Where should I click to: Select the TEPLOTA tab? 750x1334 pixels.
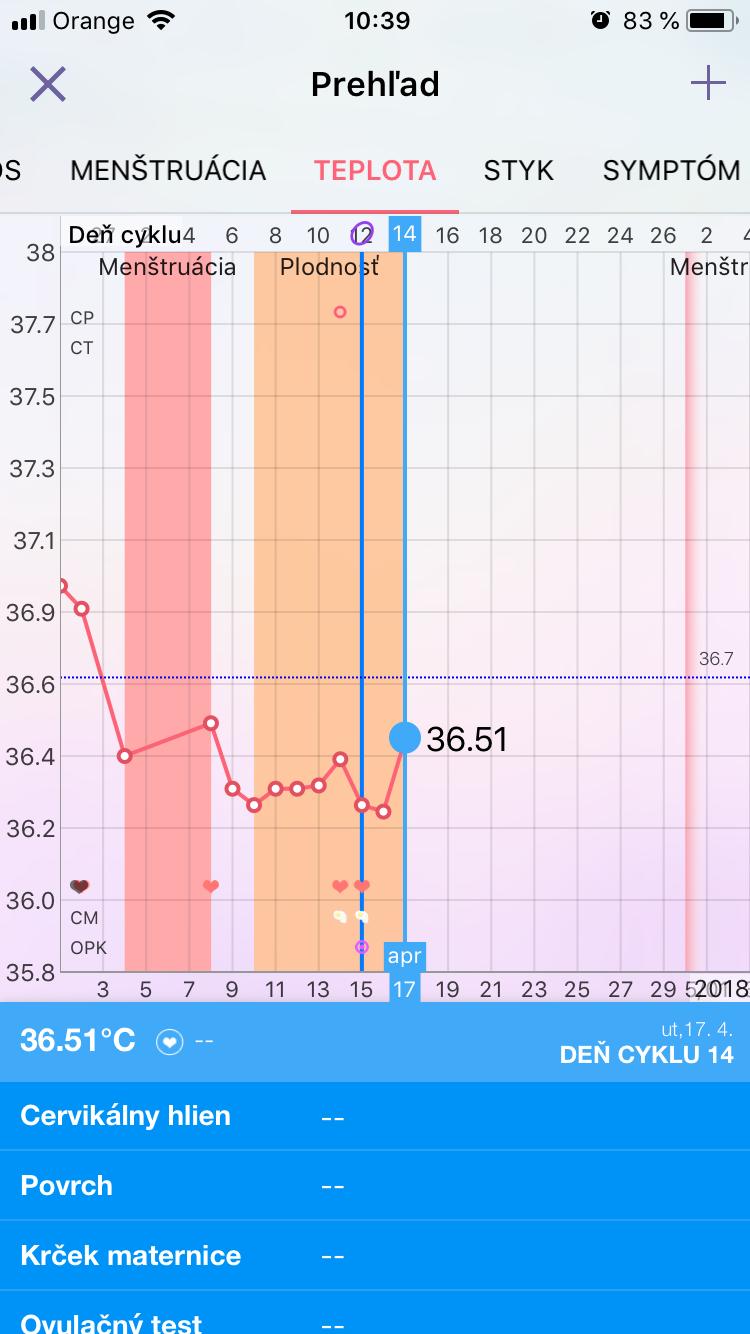coord(375,170)
